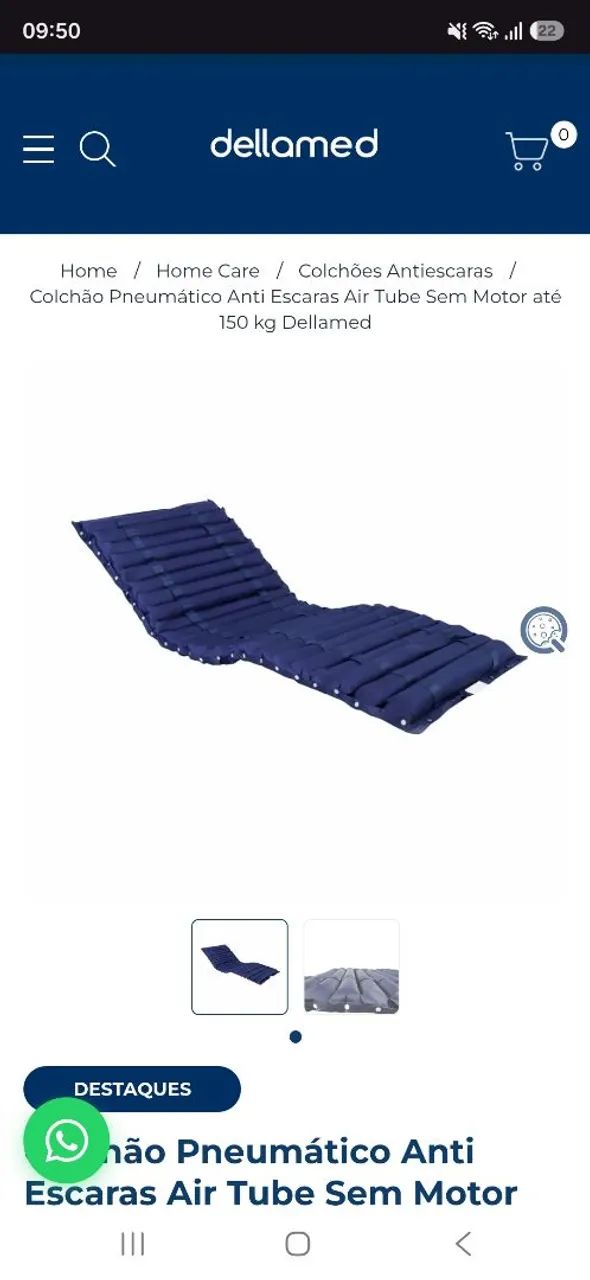Tap the Destaques button
This screenshot has height=1280, width=590.
coord(132,1089)
